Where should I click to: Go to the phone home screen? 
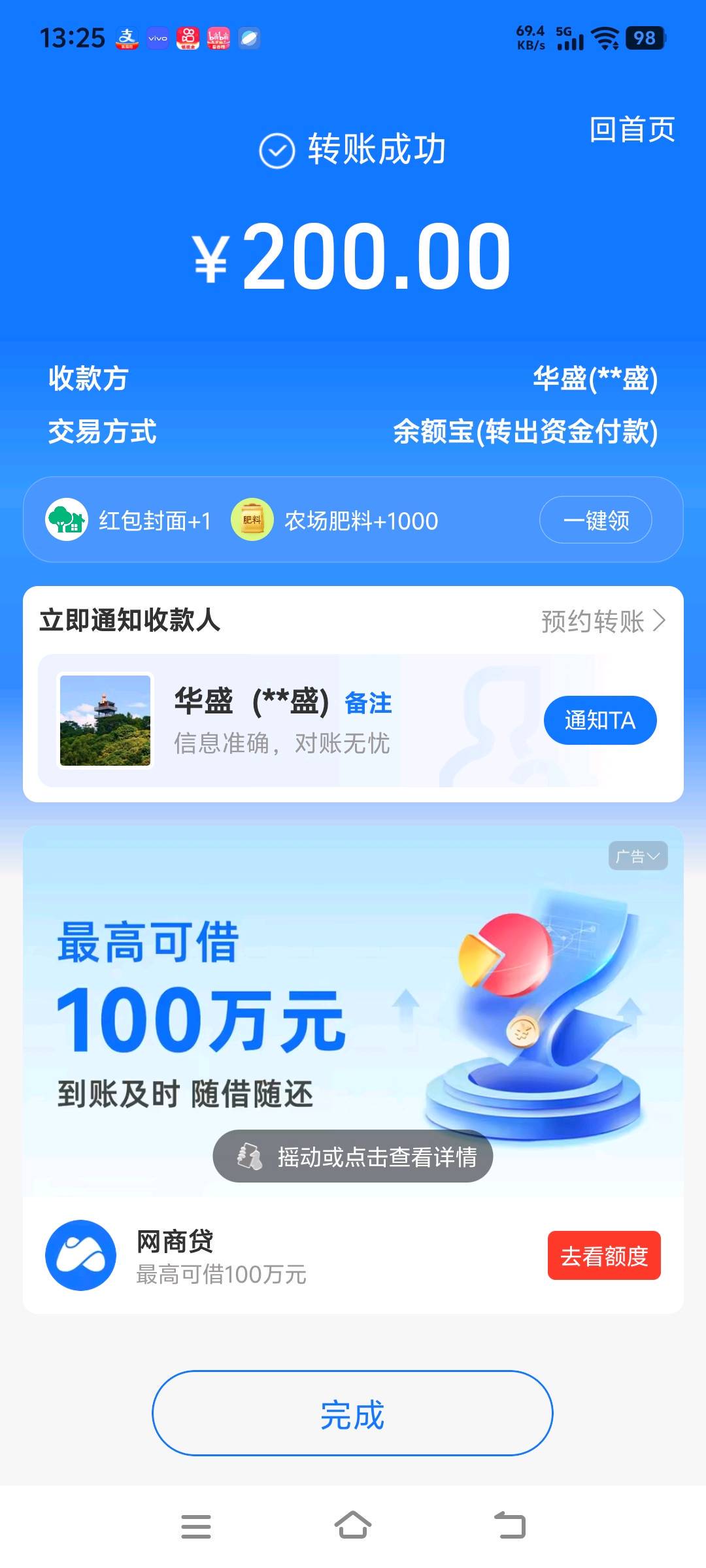pyautogui.click(x=353, y=1526)
